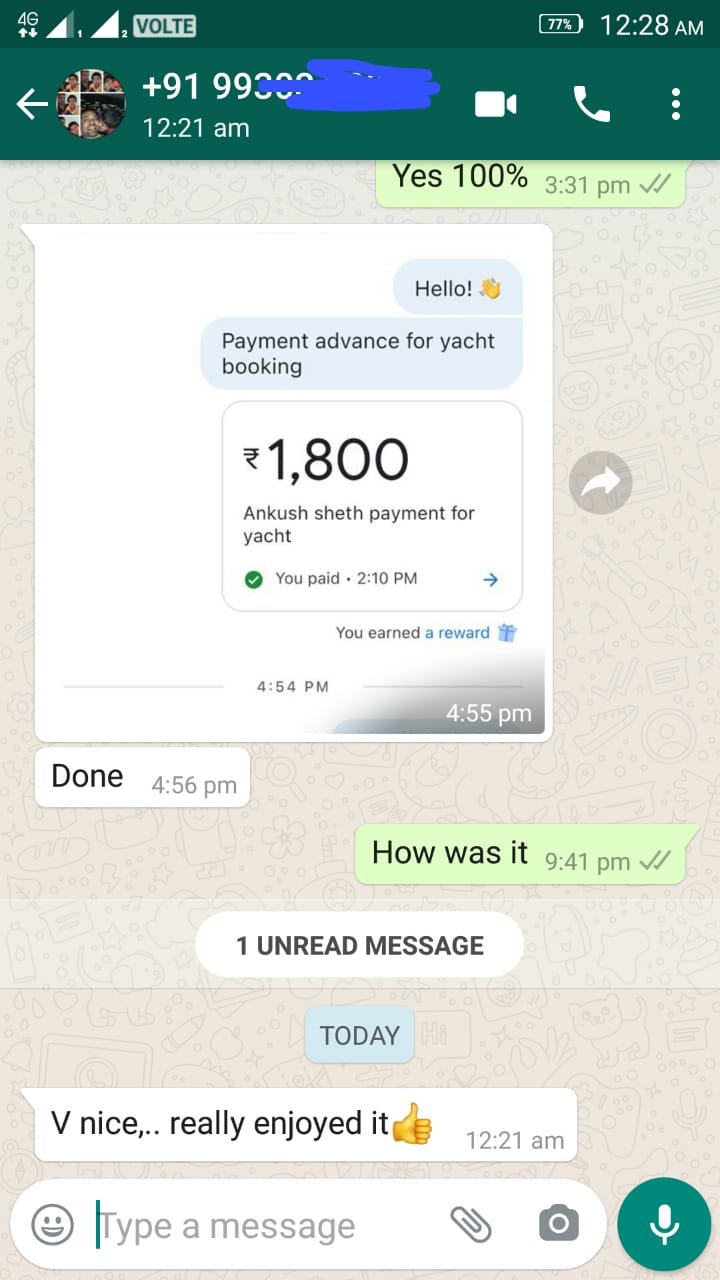The image size is (720, 1280).
Task: Open the emoji picker
Action: click(x=52, y=1224)
